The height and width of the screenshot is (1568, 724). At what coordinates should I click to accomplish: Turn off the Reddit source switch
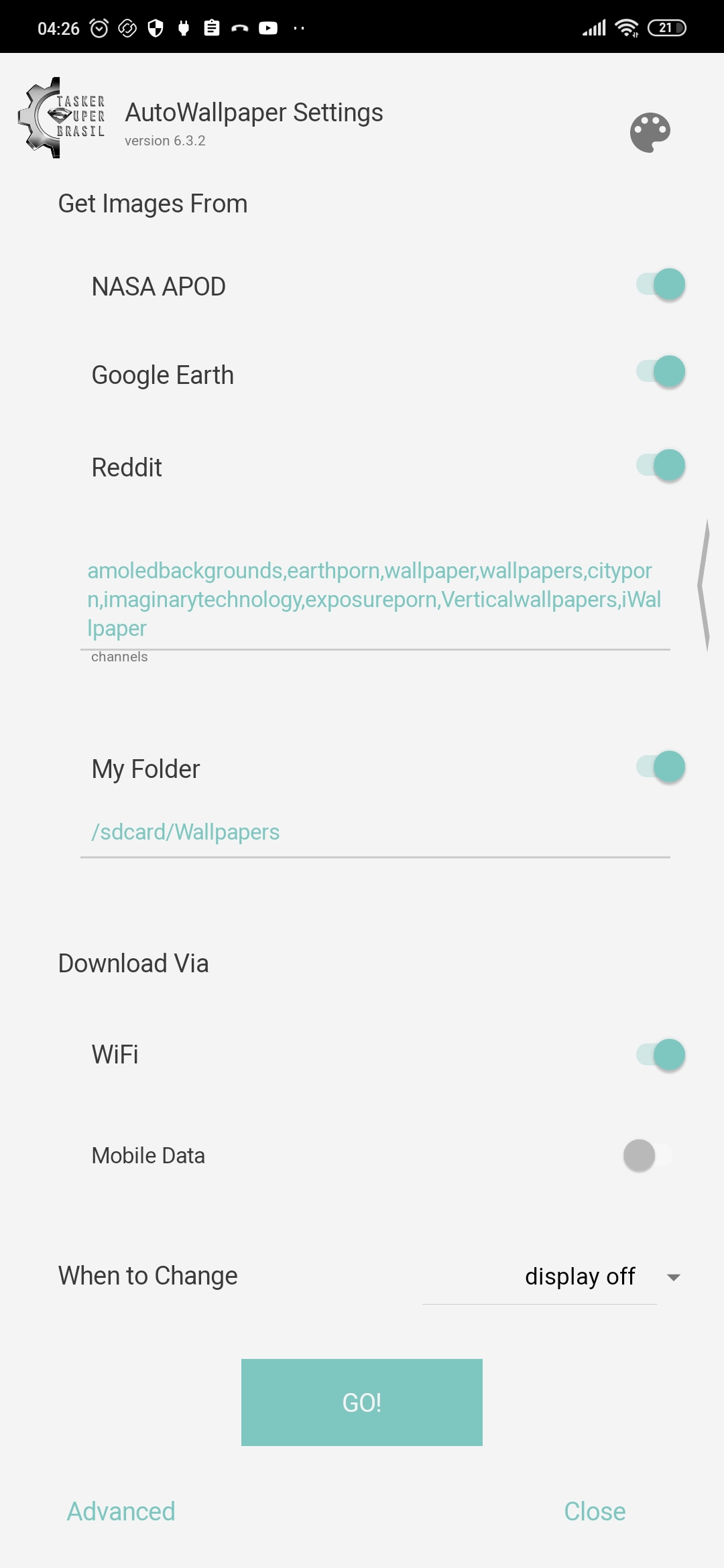(x=660, y=466)
